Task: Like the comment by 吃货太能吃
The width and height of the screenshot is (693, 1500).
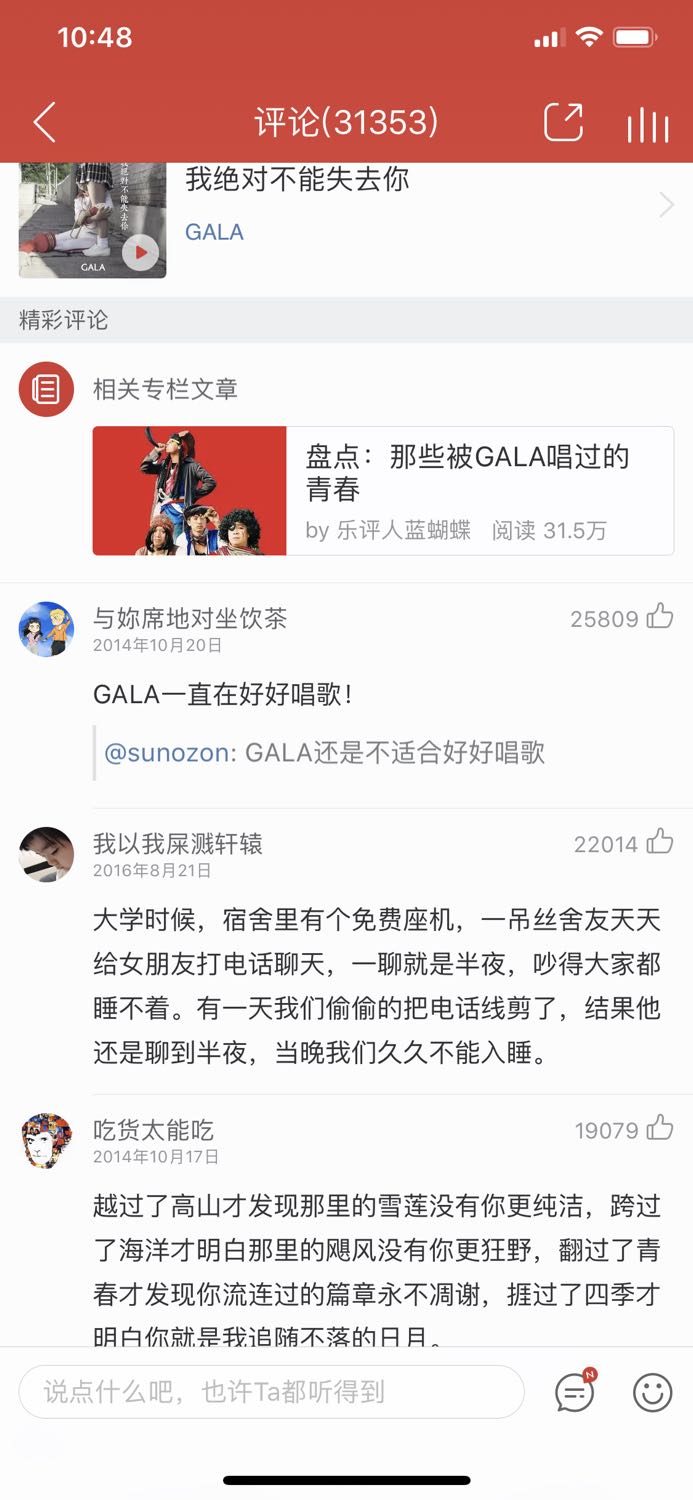Action: click(660, 1129)
